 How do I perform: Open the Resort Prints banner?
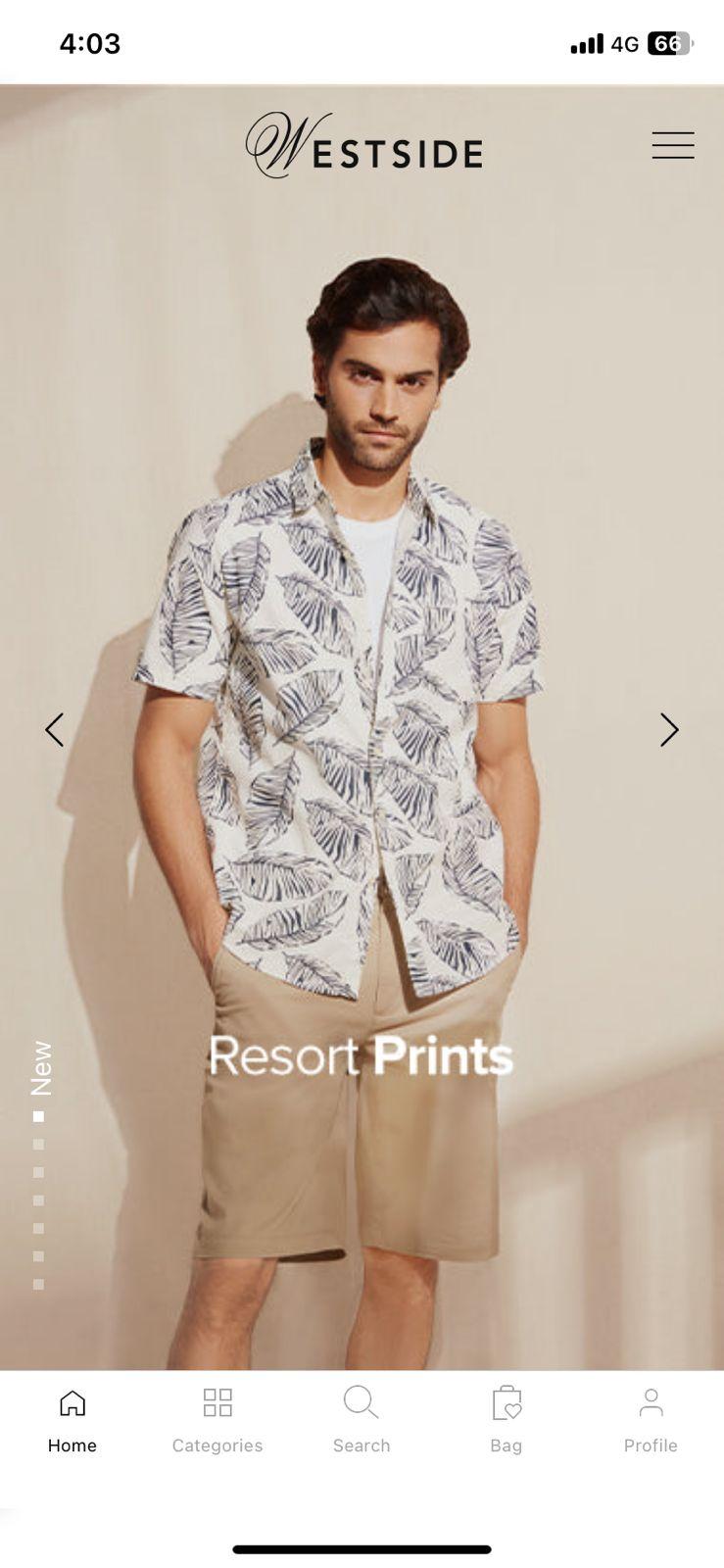tap(361, 1056)
